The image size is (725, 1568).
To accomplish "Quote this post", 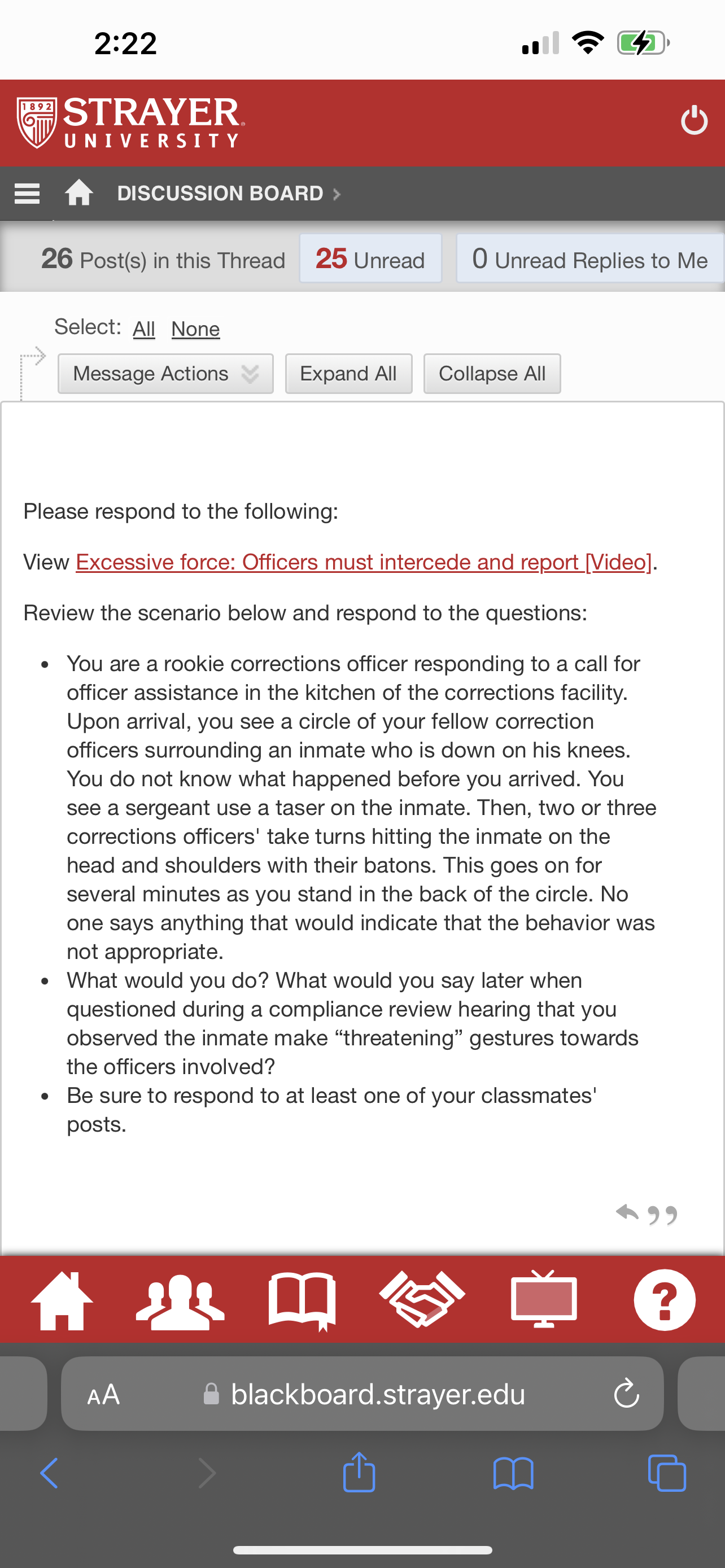I will 662,1215.
